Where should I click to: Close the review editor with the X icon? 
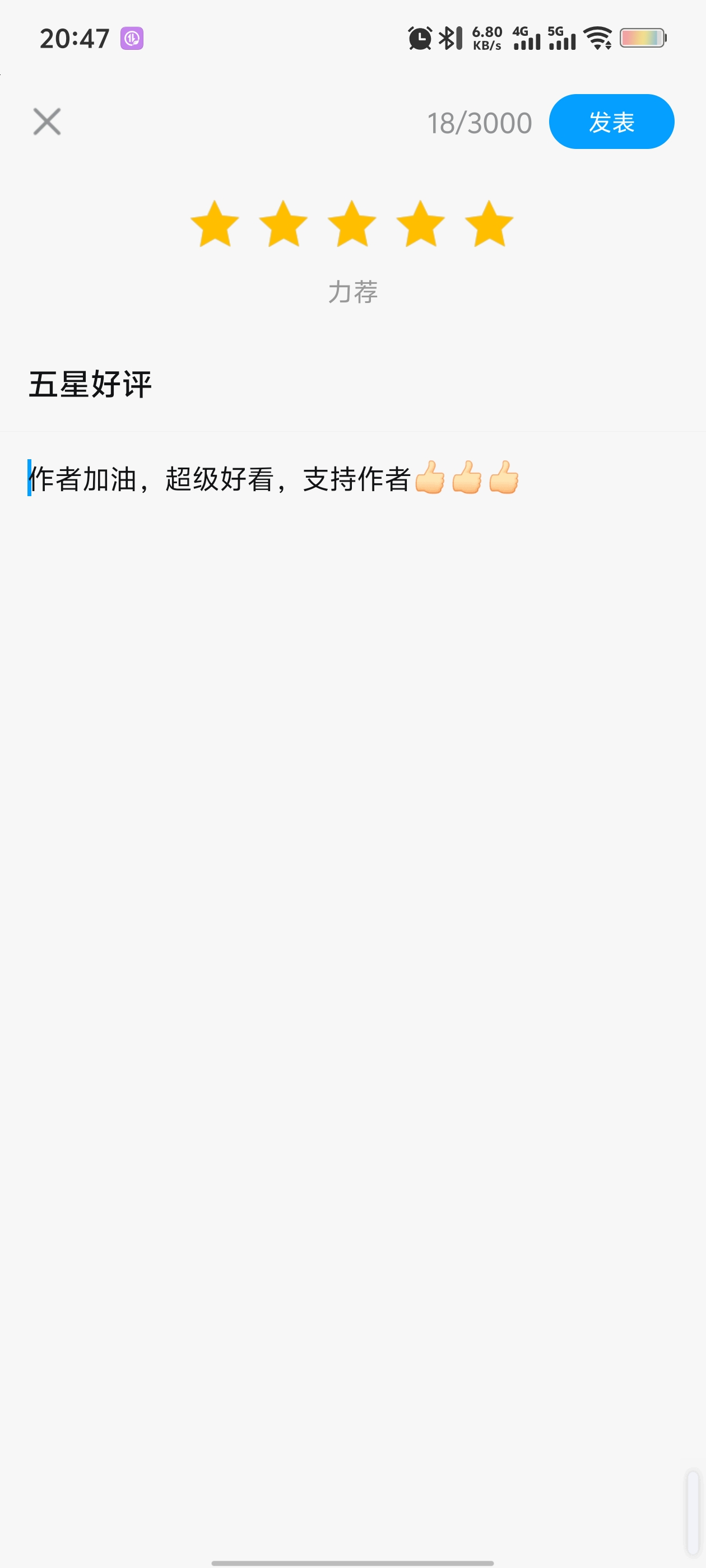(x=47, y=122)
